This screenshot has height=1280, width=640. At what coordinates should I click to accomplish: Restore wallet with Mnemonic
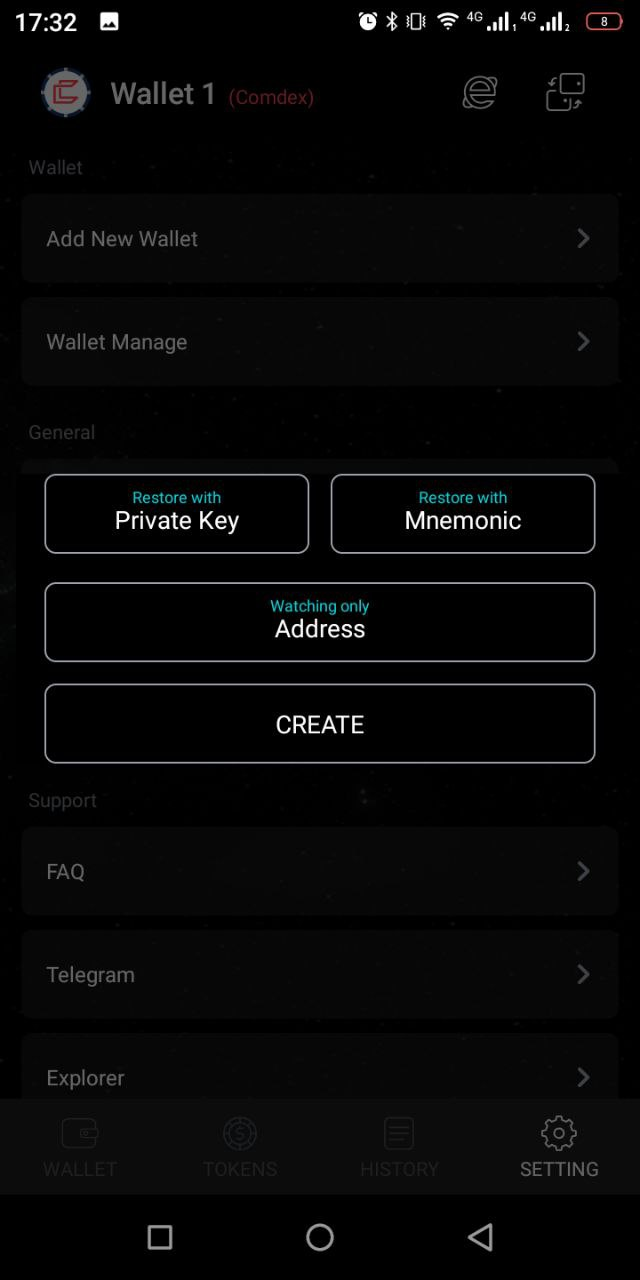click(463, 513)
